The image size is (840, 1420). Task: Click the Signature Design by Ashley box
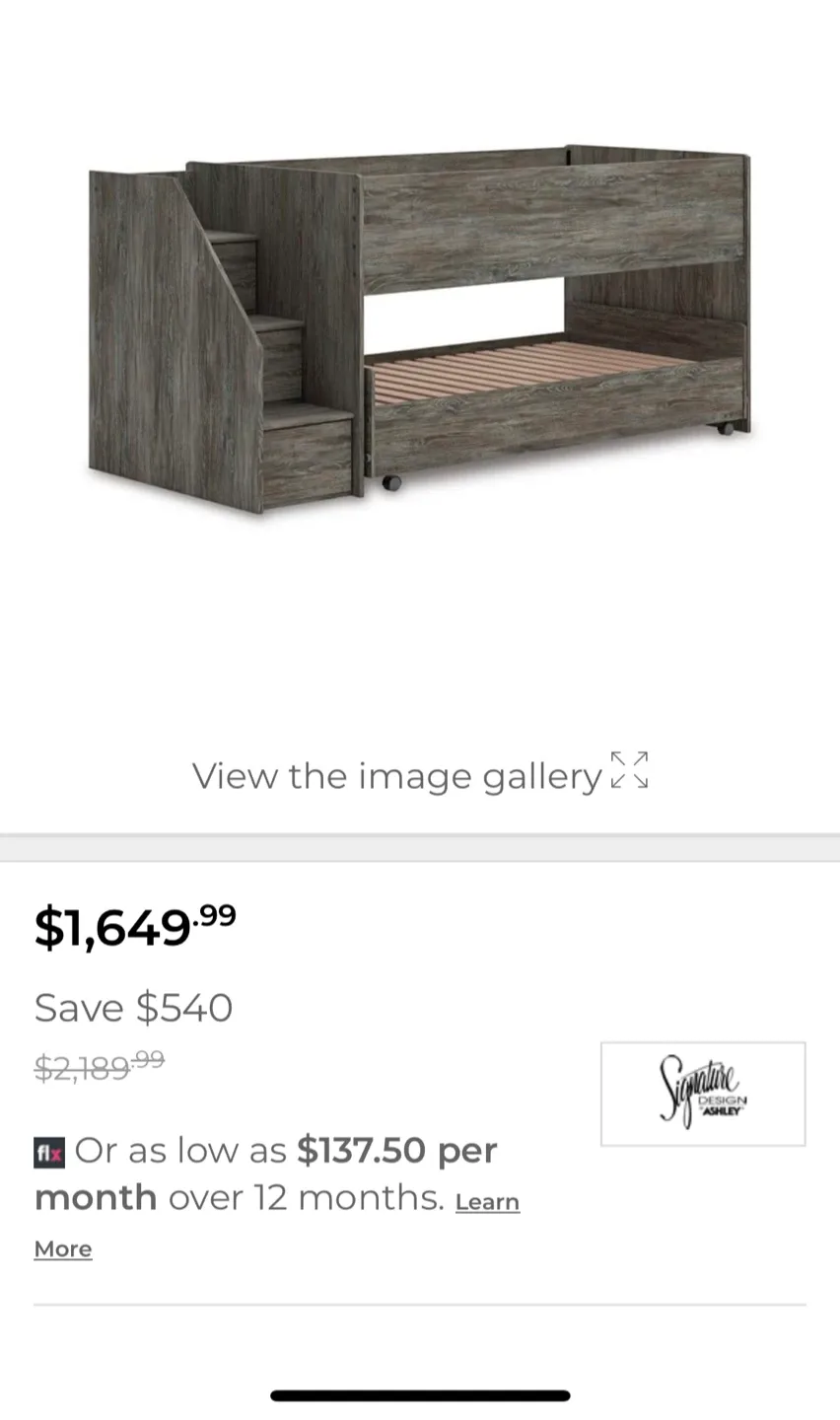point(702,1094)
